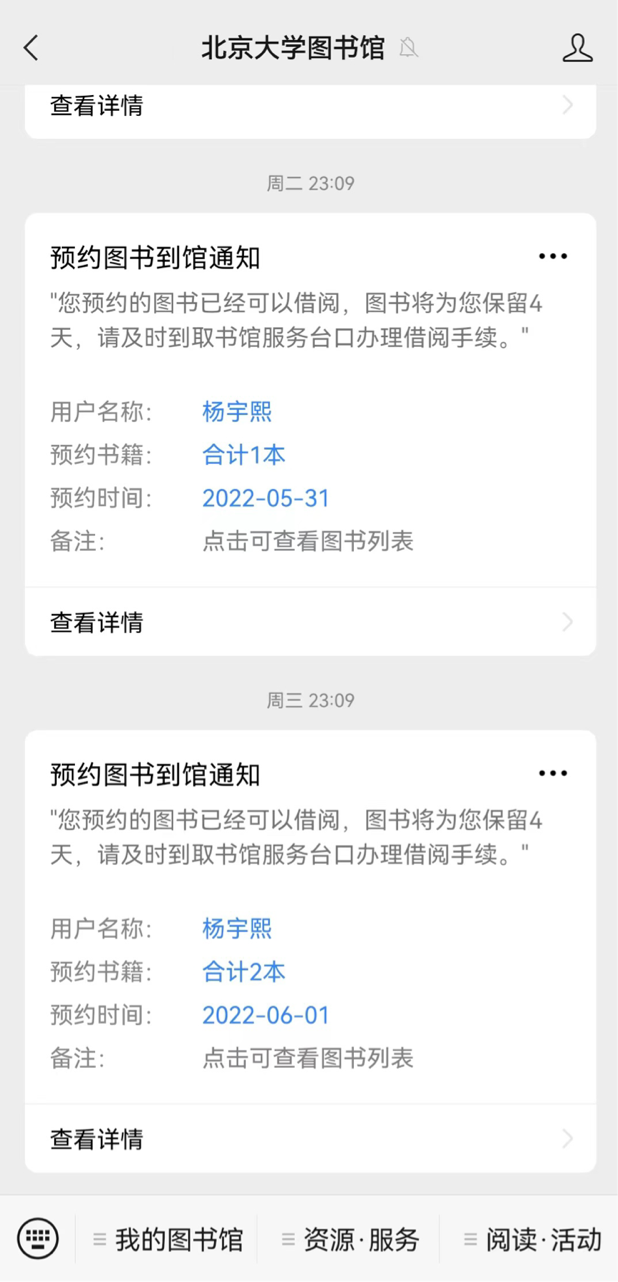The height and width of the screenshot is (1282, 618).
Task: Open the account profile icon
Action: tap(577, 47)
